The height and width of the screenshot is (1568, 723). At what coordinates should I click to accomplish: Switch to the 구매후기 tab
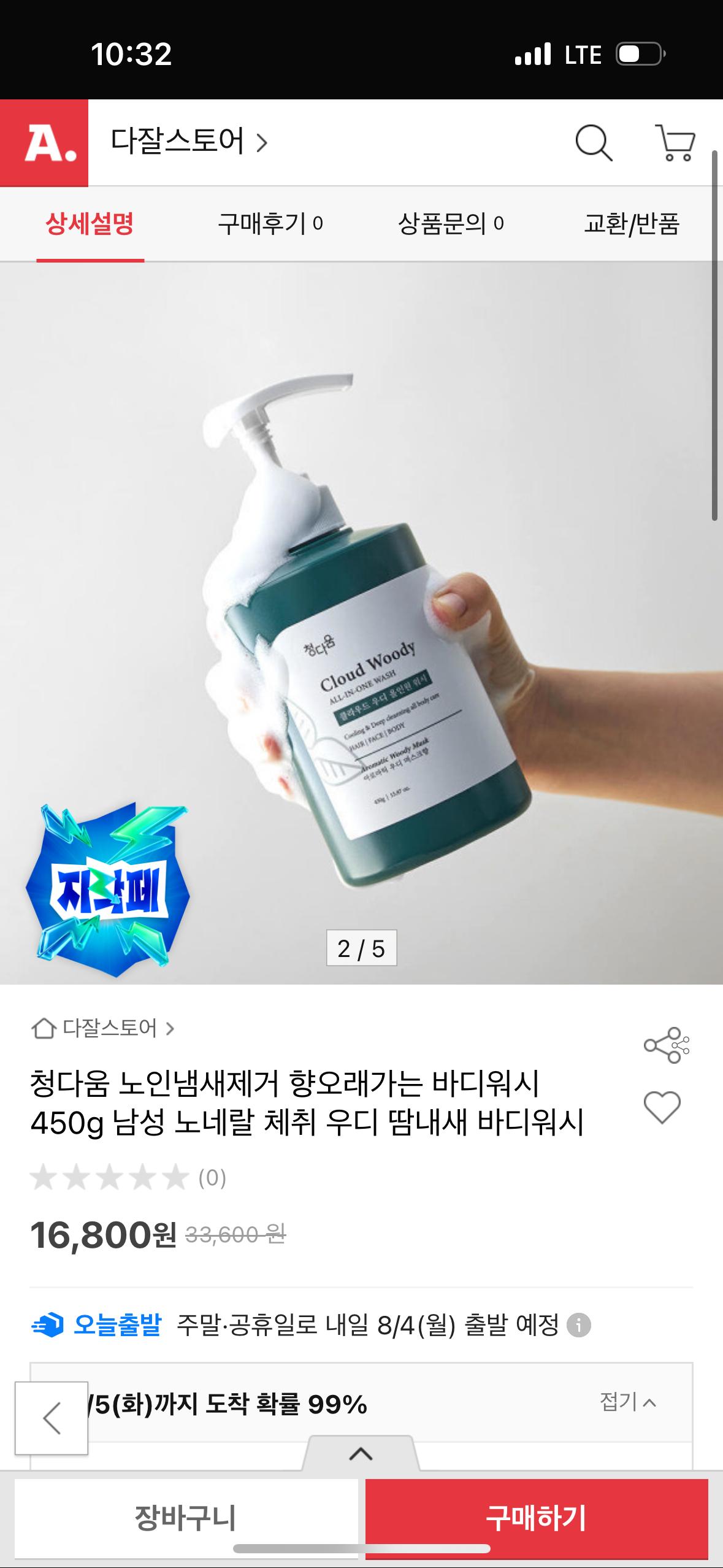(x=270, y=224)
